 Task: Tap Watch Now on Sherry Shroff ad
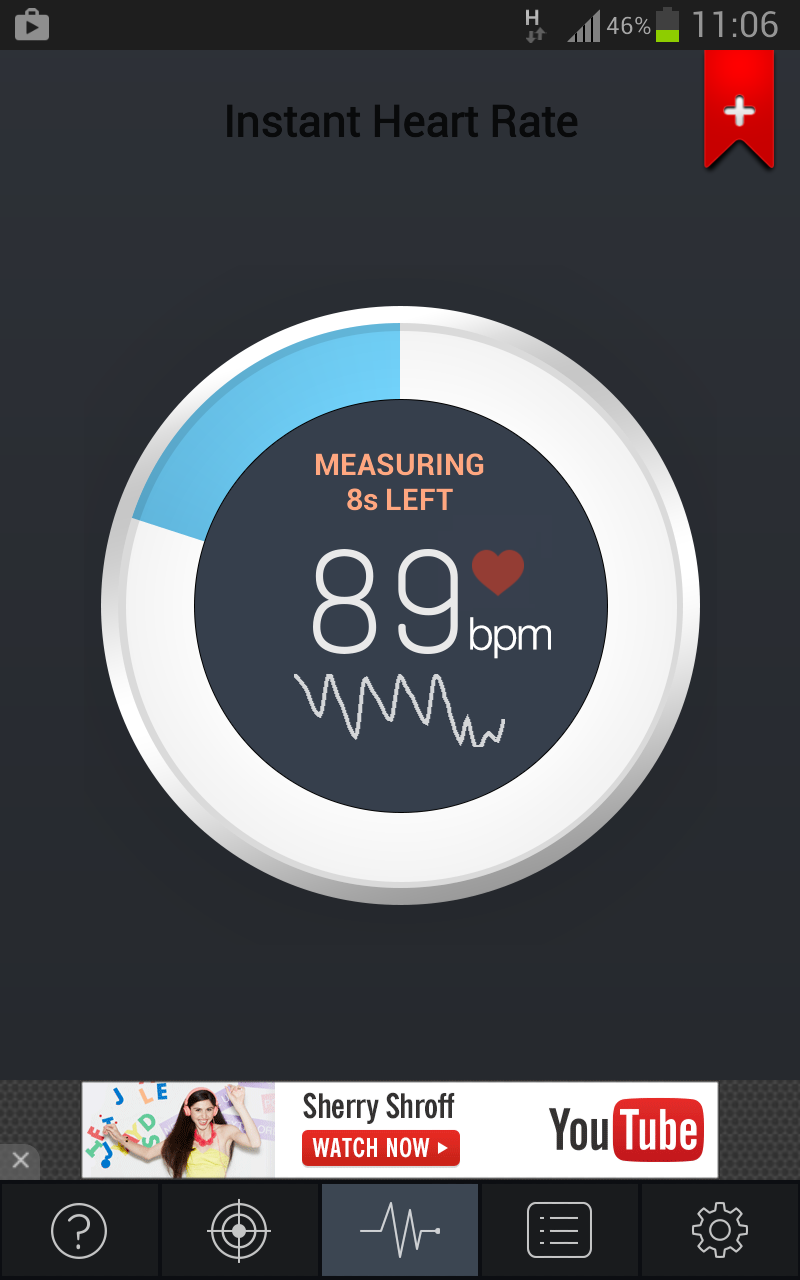[x=381, y=1148]
